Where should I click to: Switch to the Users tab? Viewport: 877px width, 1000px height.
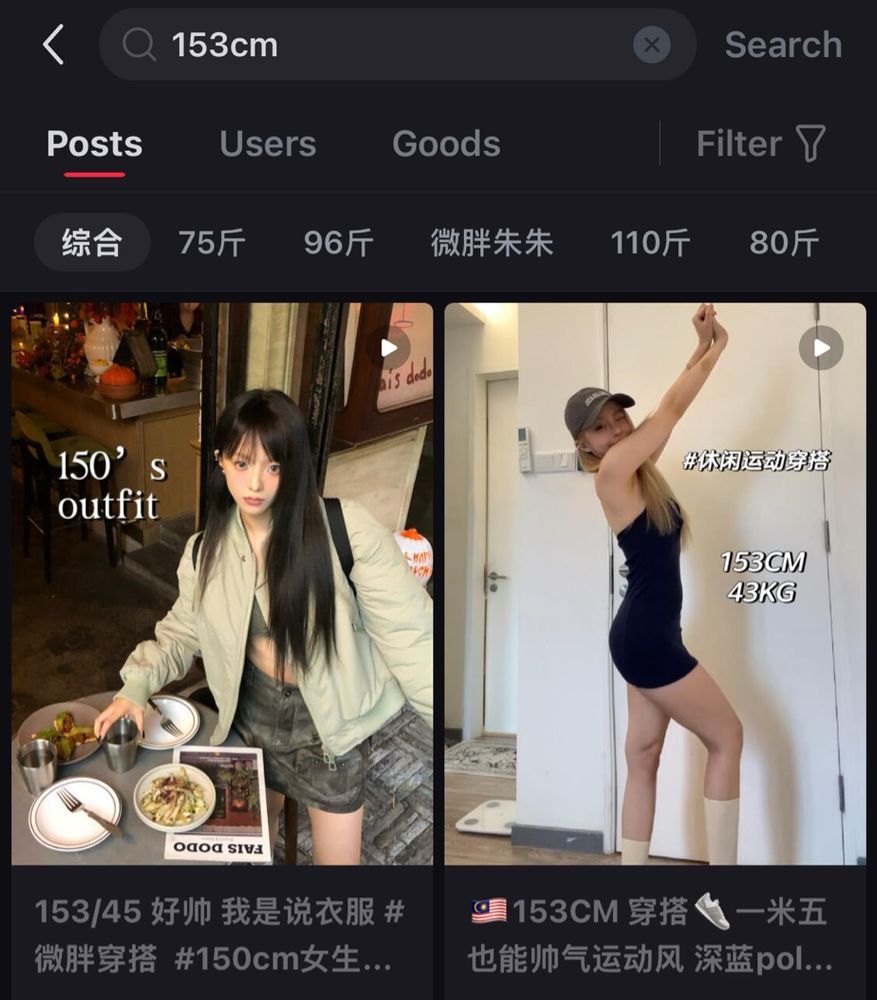point(266,143)
